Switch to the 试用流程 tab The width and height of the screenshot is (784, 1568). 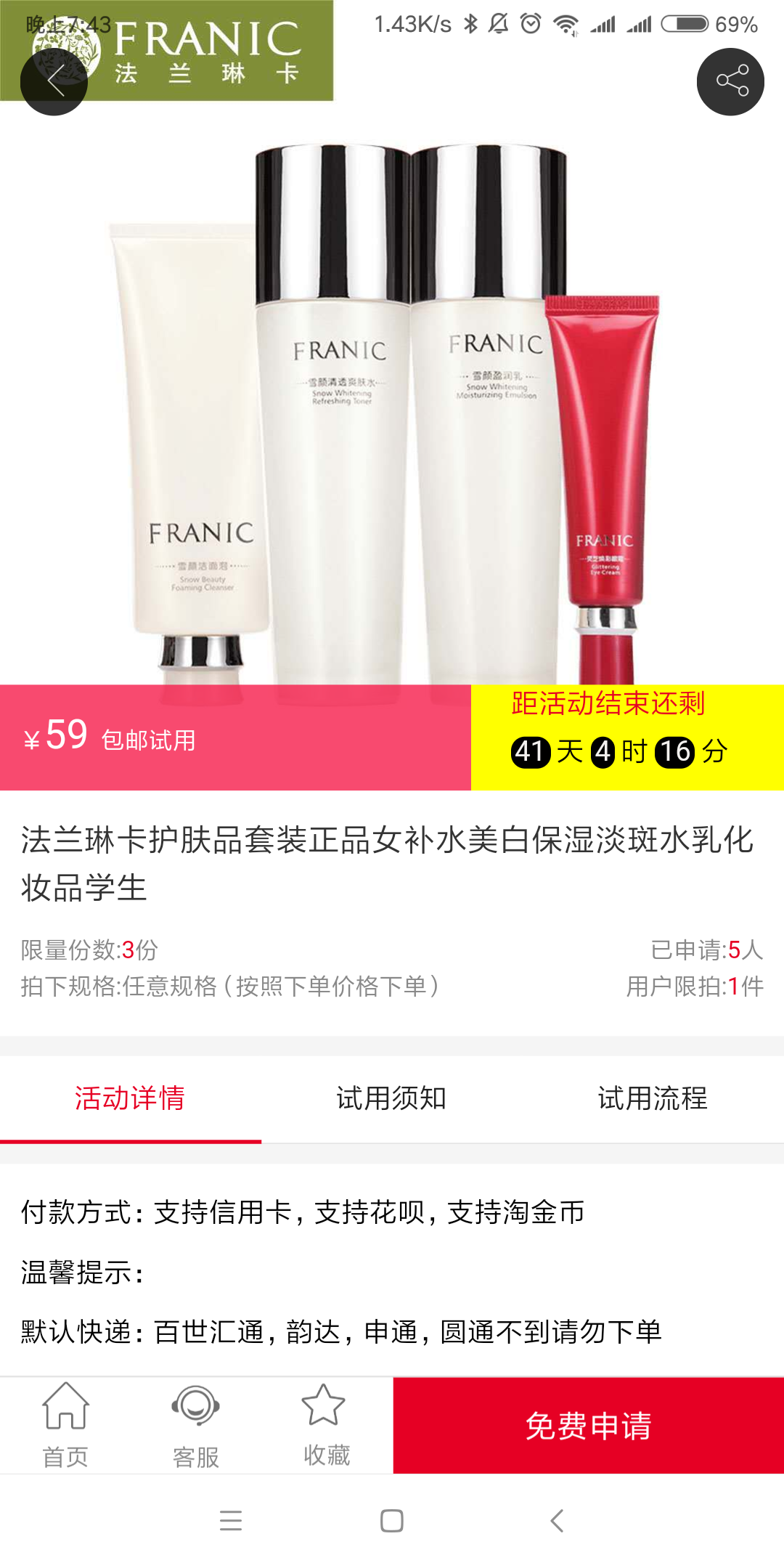pyautogui.click(x=653, y=1098)
